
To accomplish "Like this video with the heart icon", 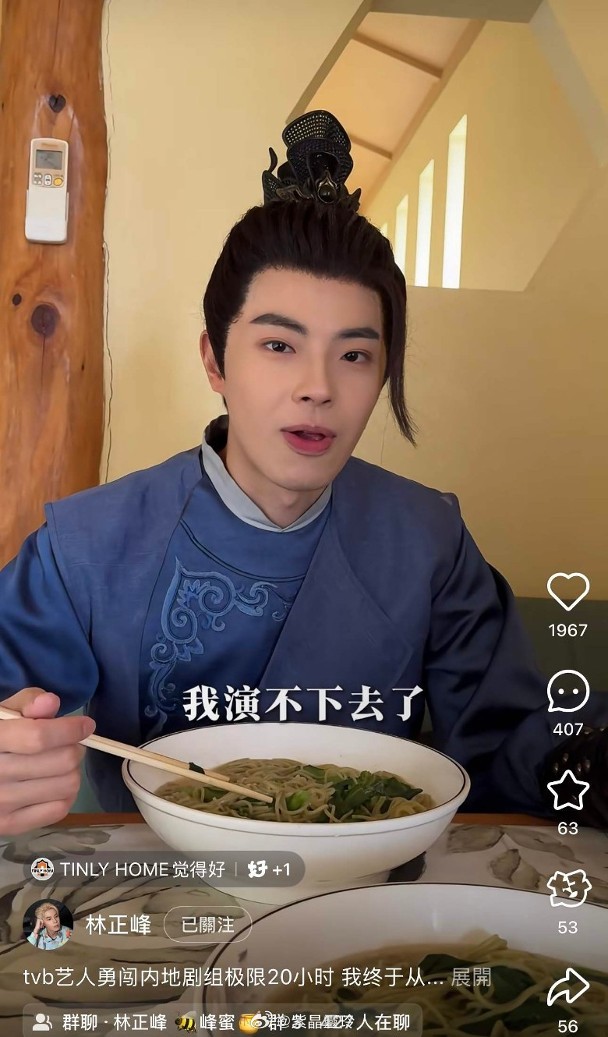I will (568, 592).
